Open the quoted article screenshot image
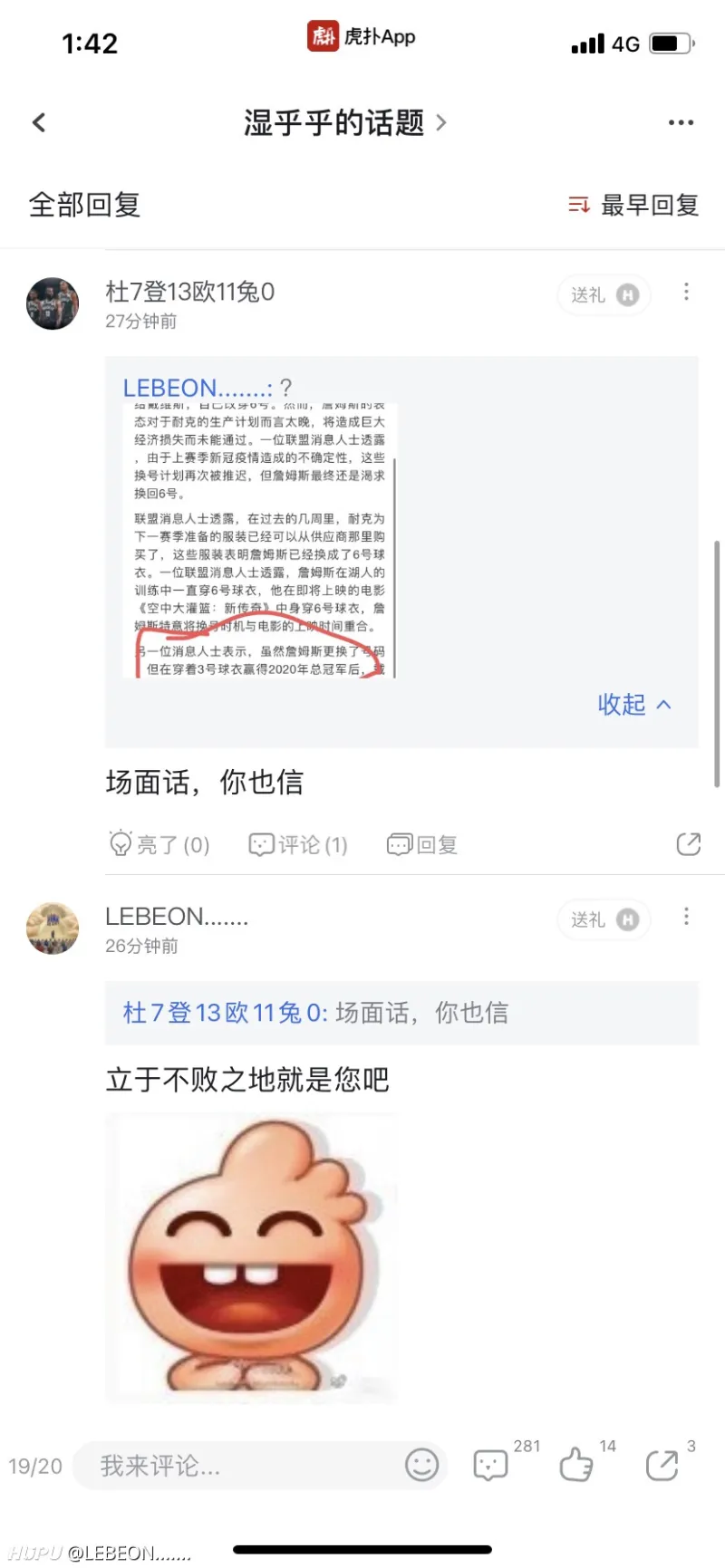The width and height of the screenshot is (725, 1568). click(x=260, y=540)
